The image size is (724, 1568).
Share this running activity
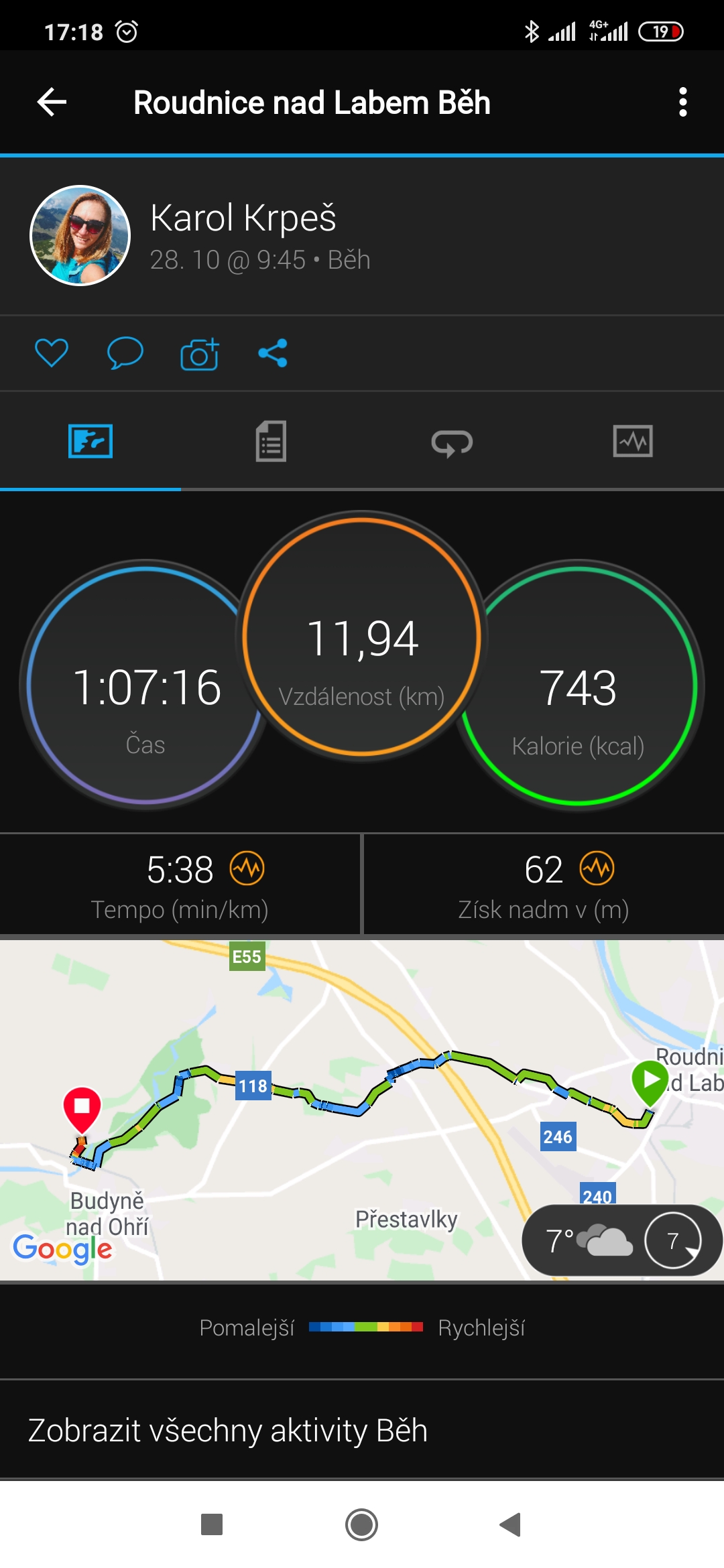(273, 353)
